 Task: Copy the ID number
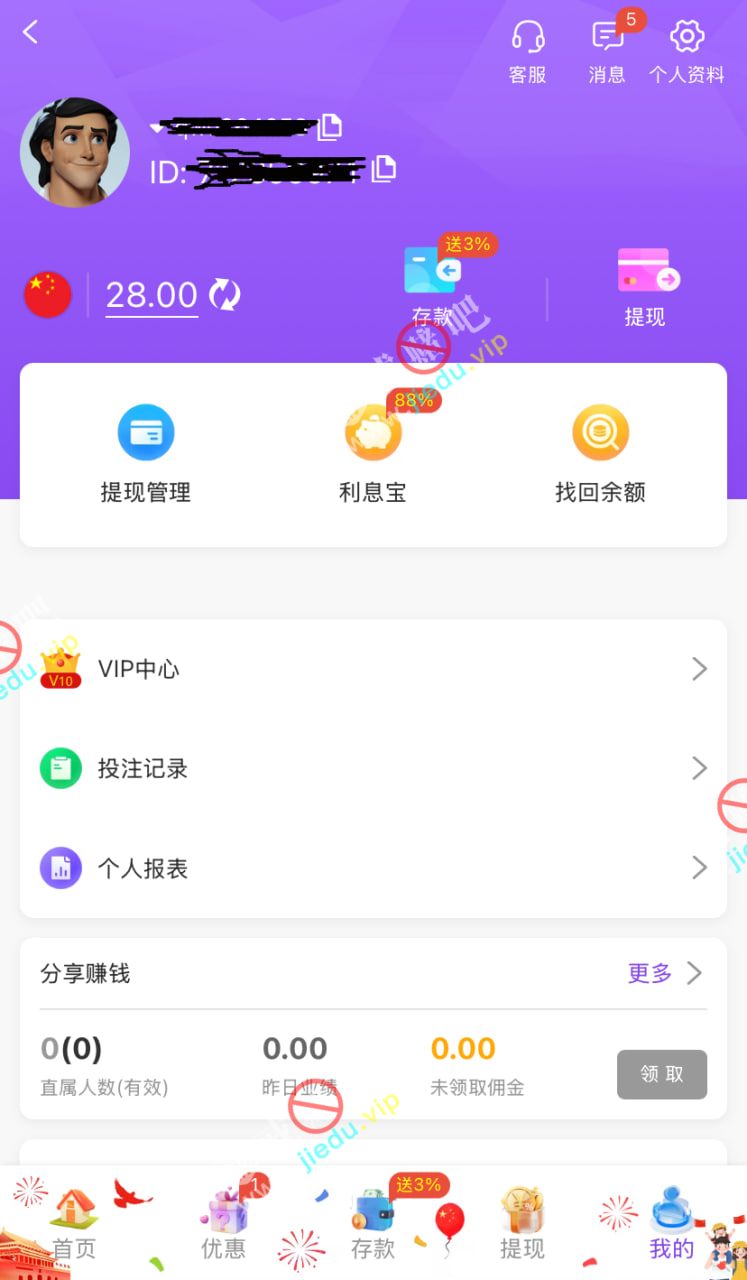pyautogui.click(x=384, y=169)
